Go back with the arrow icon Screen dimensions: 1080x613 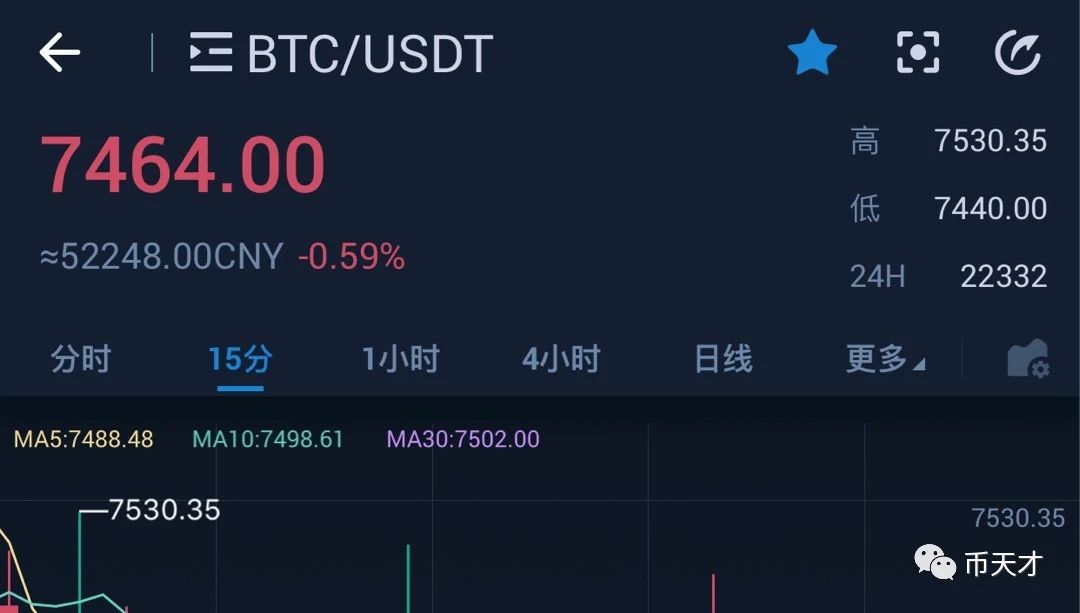59,52
